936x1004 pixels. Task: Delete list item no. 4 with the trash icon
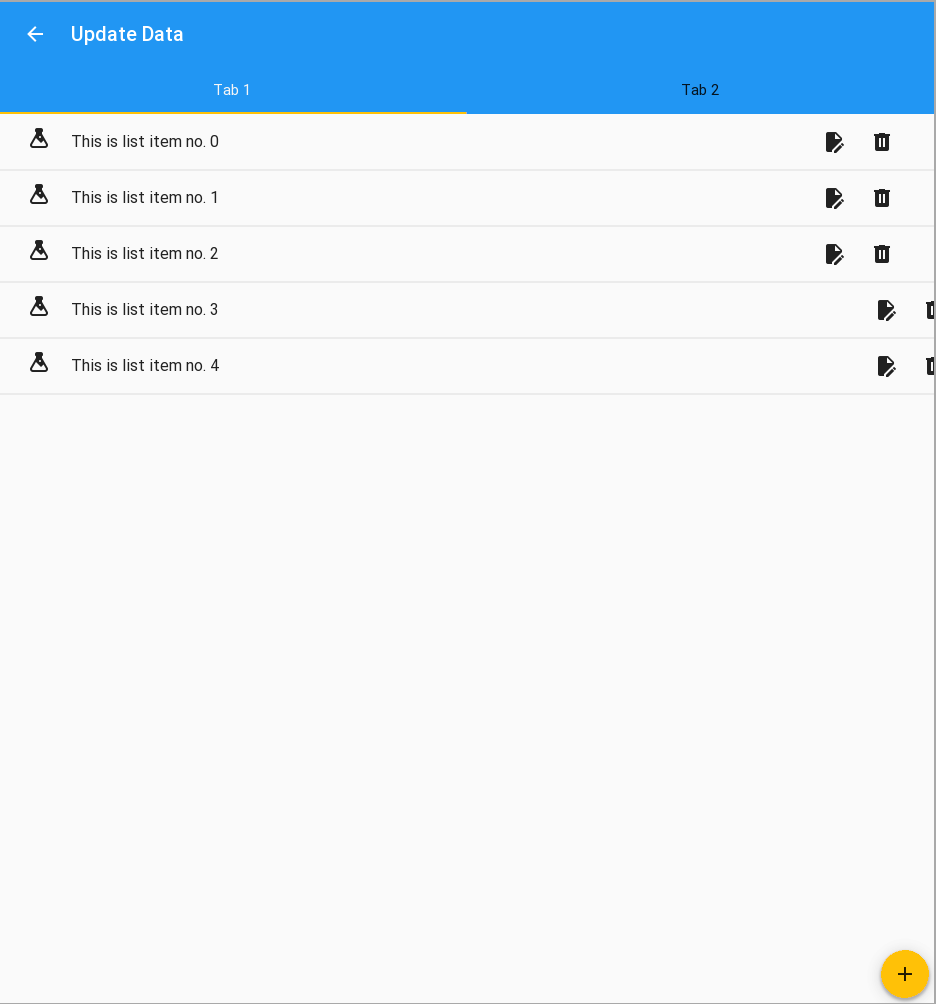[x=929, y=366]
